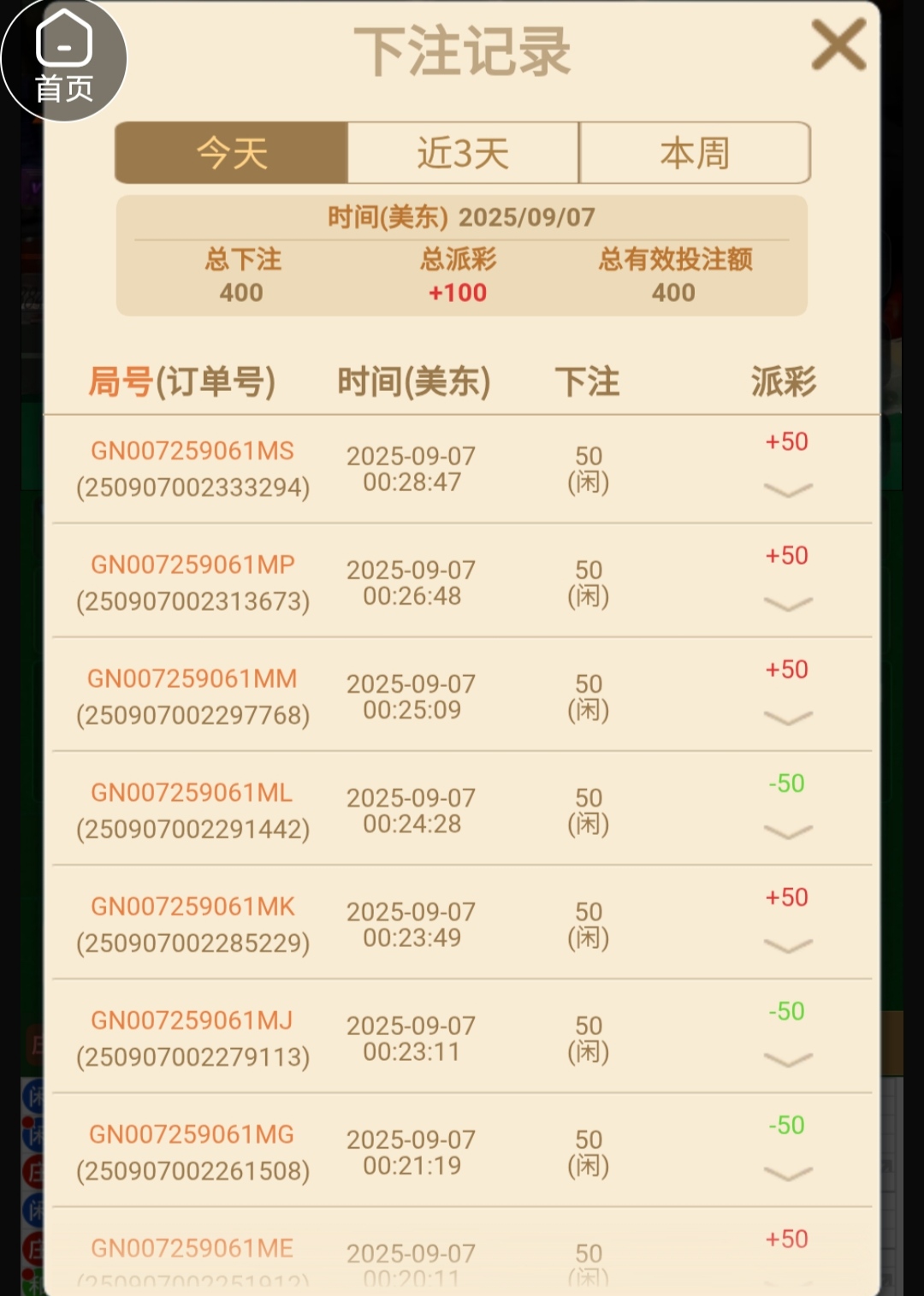Expand details for round GN007259061MK
The width and height of the screenshot is (924, 1296).
click(787, 945)
